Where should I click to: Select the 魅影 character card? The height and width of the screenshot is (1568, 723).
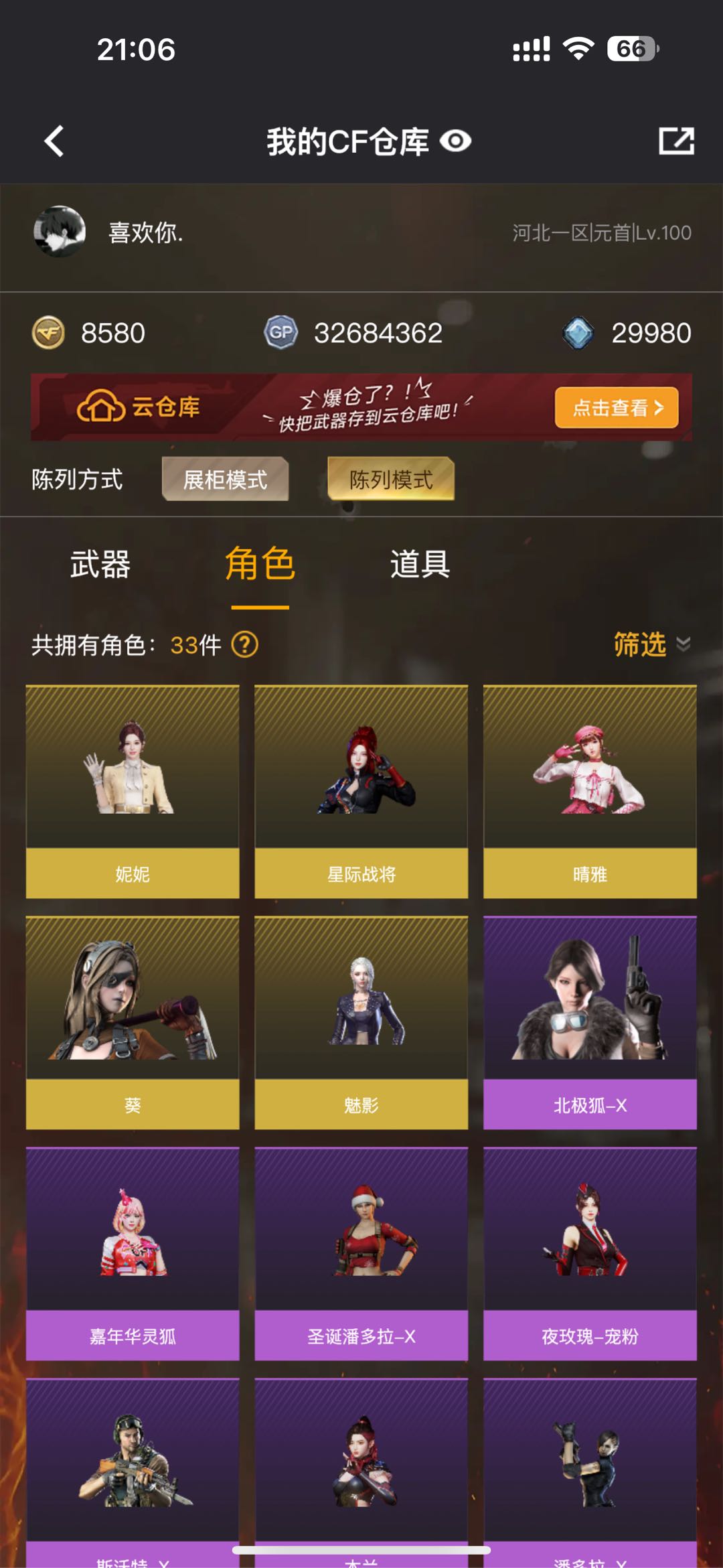tap(361, 1023)
